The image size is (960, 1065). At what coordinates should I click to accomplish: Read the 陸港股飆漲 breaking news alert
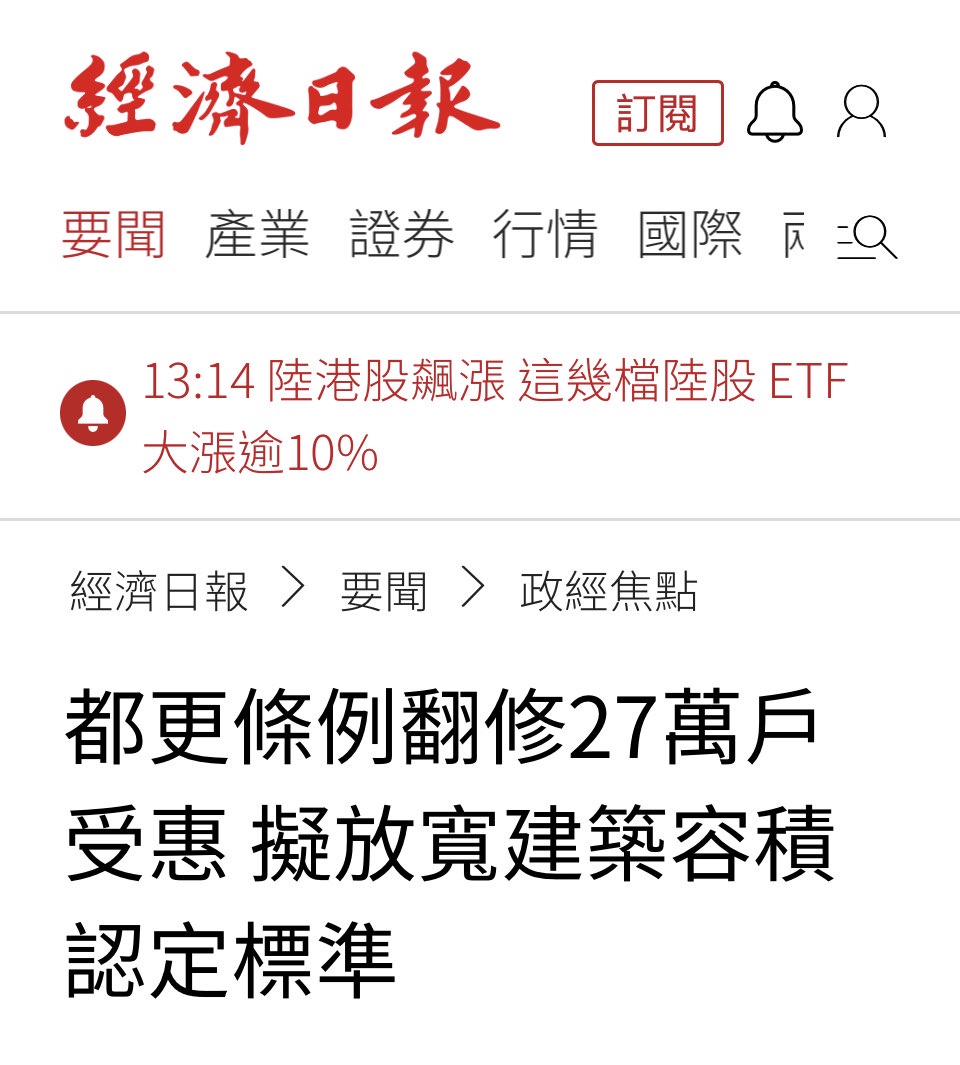tap(495, 417)
